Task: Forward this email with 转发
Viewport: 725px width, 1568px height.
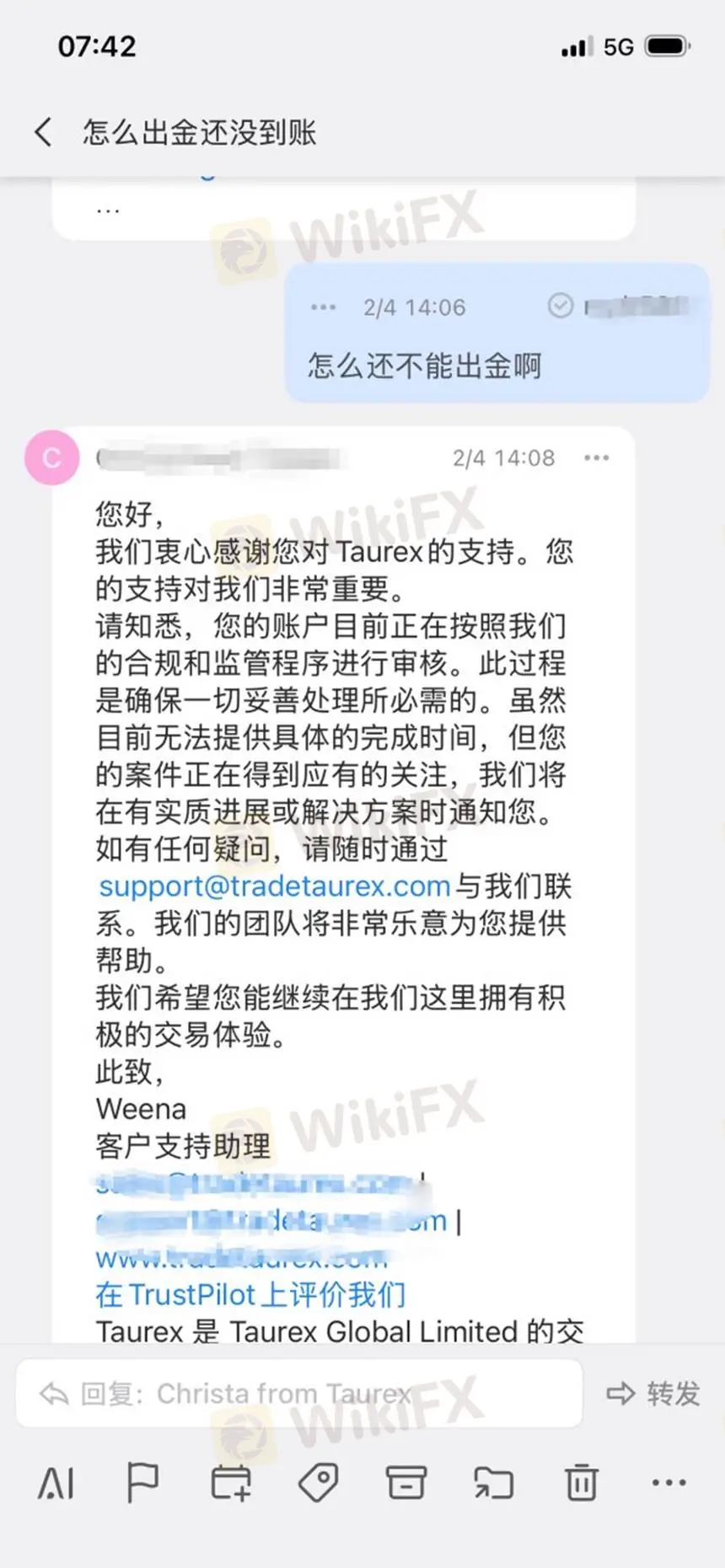Action: click(654, 1394)
